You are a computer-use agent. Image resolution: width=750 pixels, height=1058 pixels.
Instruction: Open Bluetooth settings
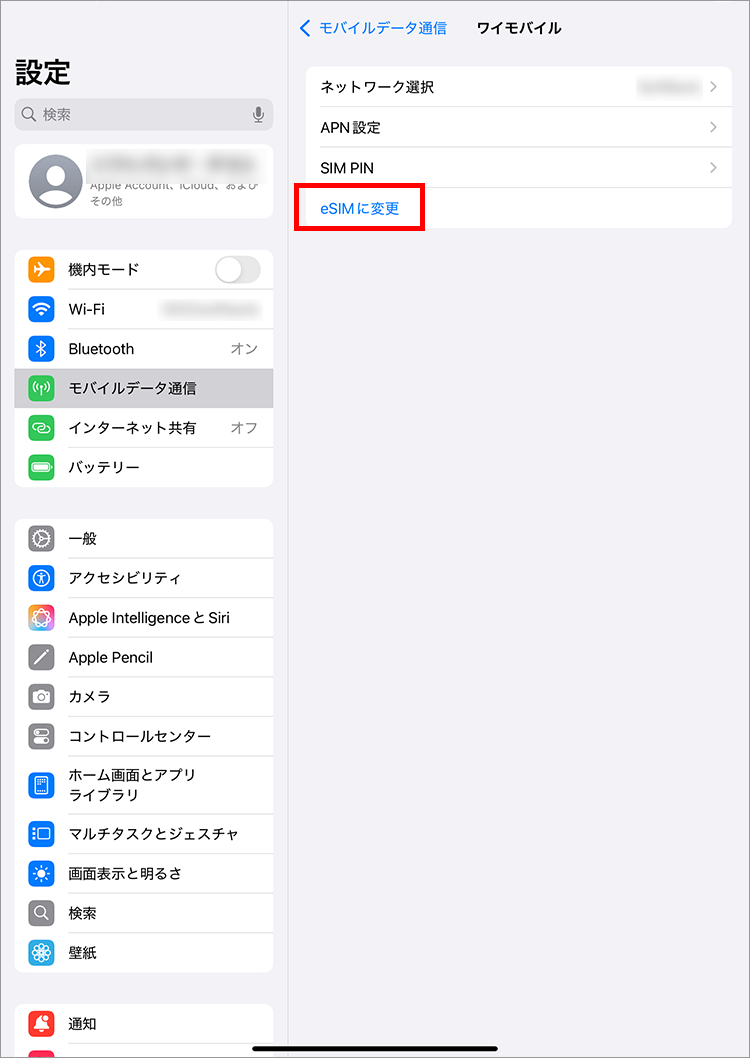tap(144, 349)
